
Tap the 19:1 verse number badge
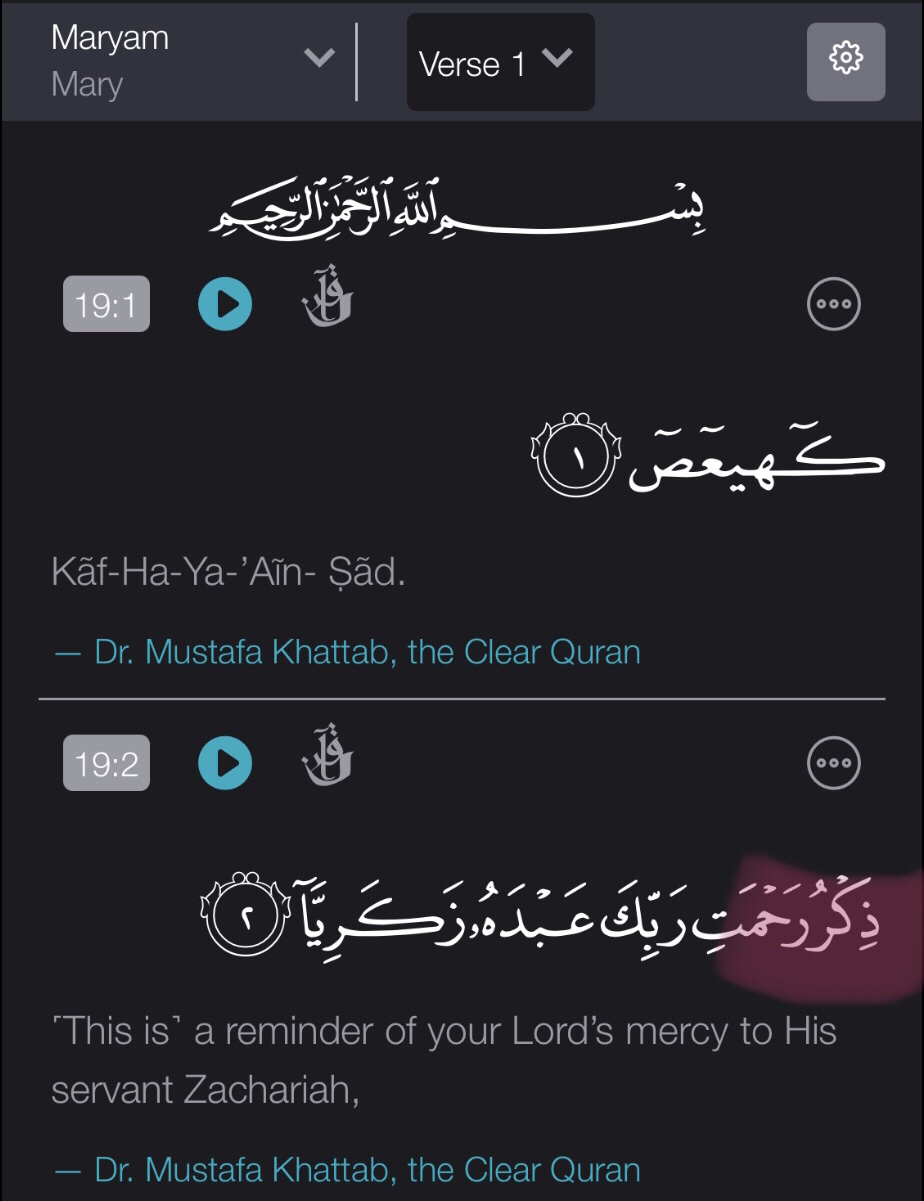106,304
